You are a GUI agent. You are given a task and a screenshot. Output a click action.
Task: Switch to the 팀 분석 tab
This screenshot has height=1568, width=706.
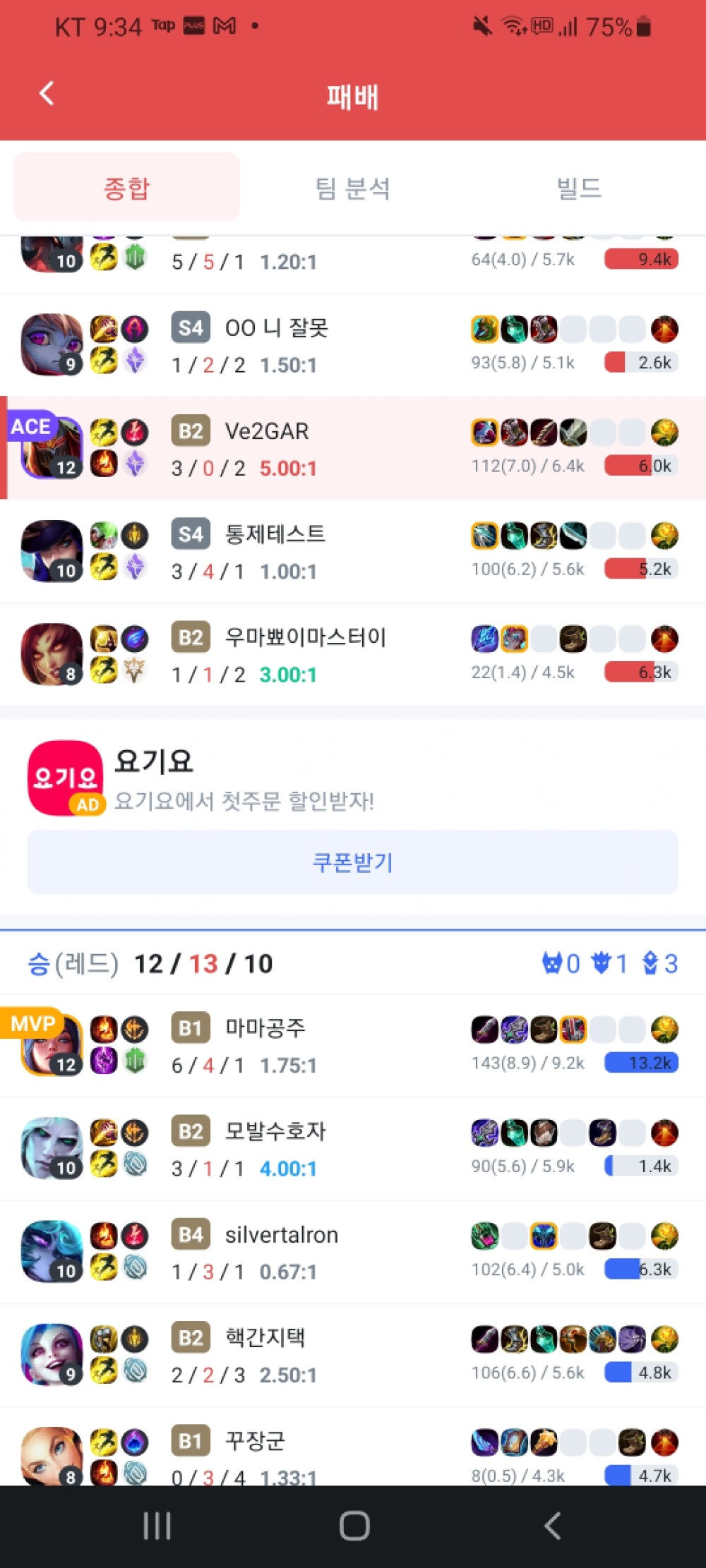[352, 188]
